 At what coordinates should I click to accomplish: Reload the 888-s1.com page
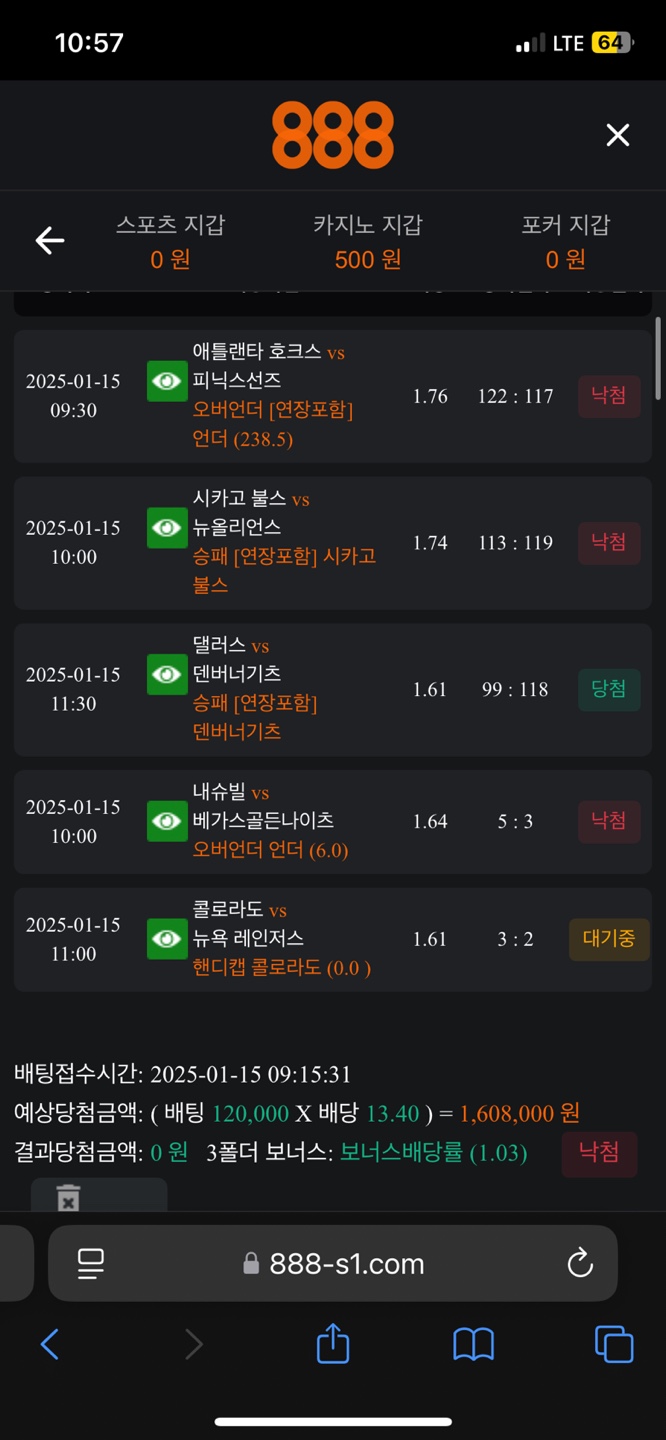click(580, 1263)
